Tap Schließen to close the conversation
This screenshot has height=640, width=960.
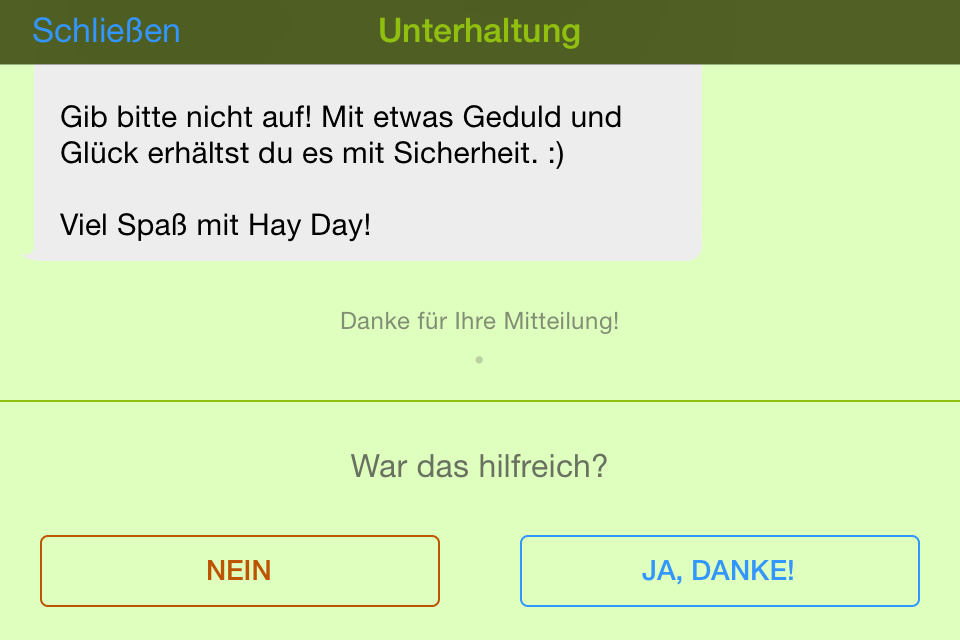click(x=106, y=31)
